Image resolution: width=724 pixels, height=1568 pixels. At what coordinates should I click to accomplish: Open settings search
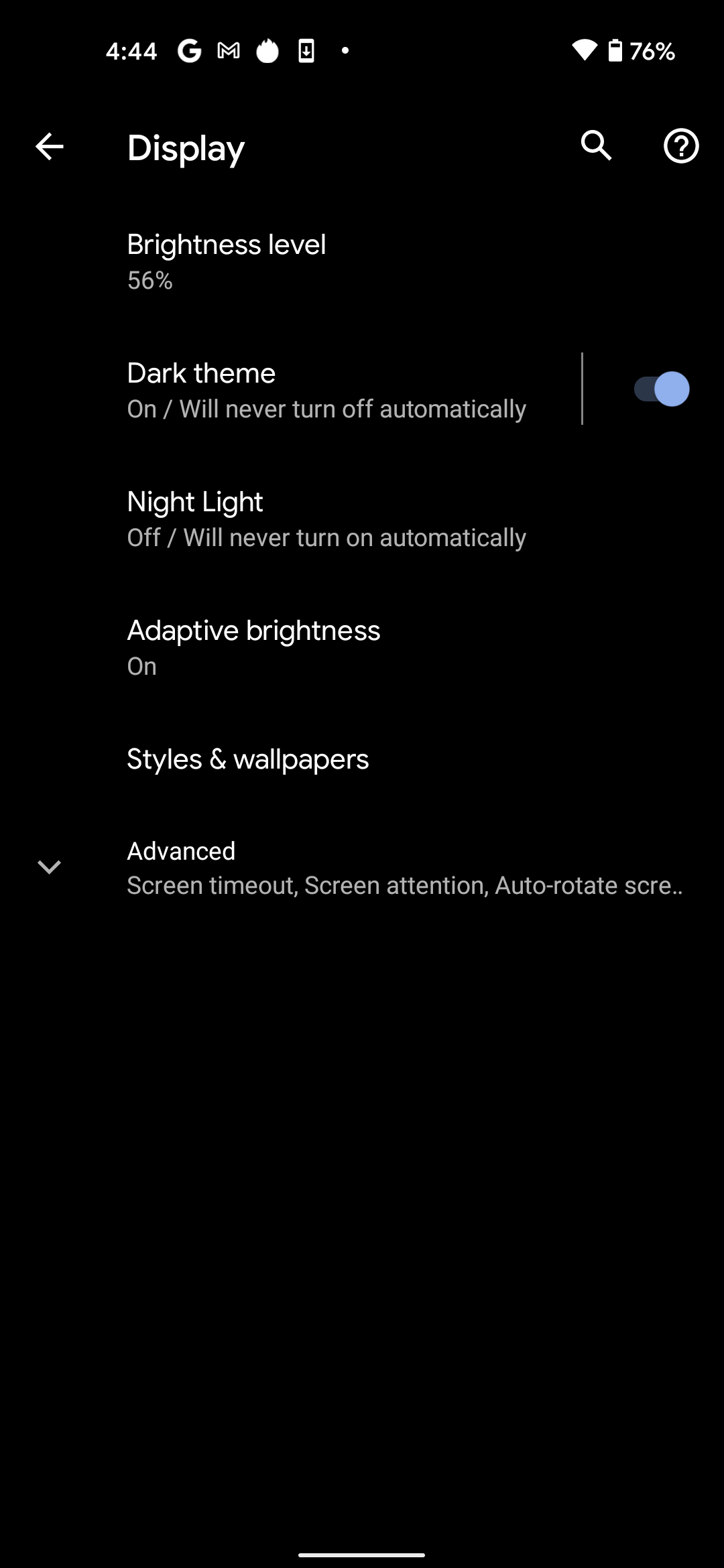[596, 146]
